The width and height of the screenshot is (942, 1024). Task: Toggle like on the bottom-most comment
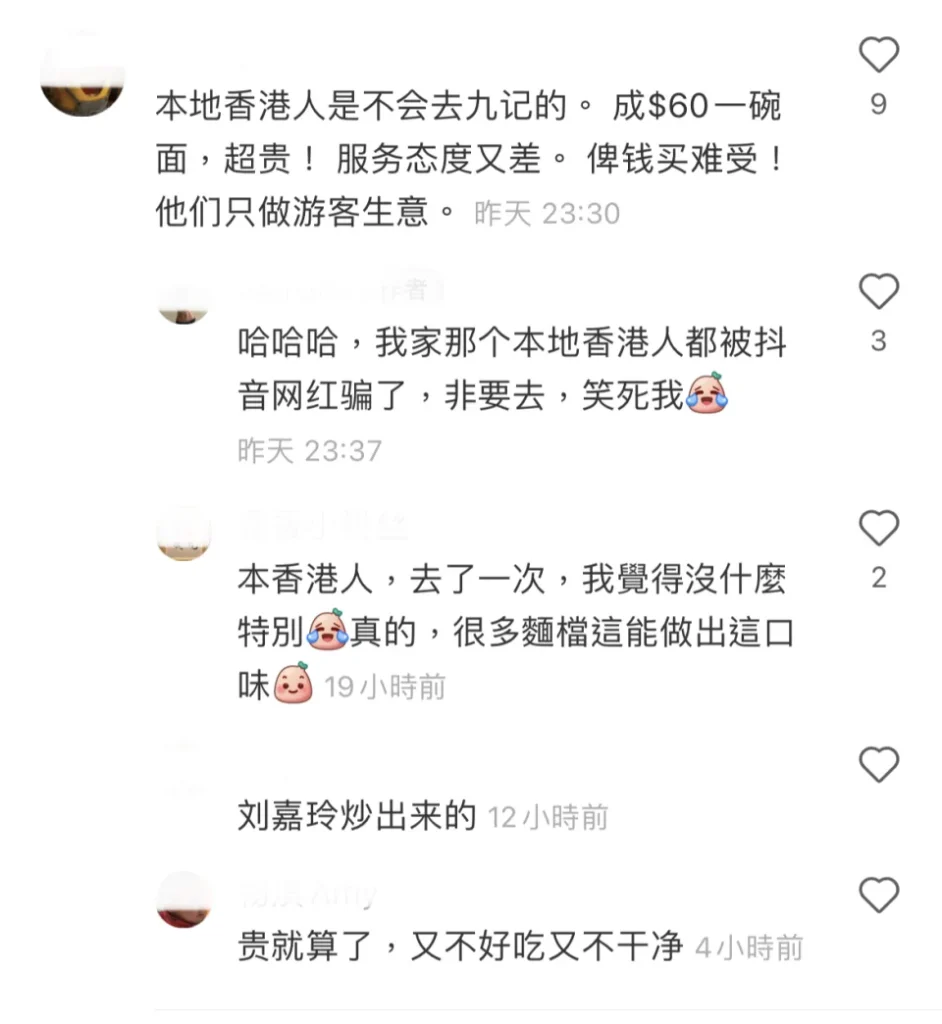click(879, 897)
